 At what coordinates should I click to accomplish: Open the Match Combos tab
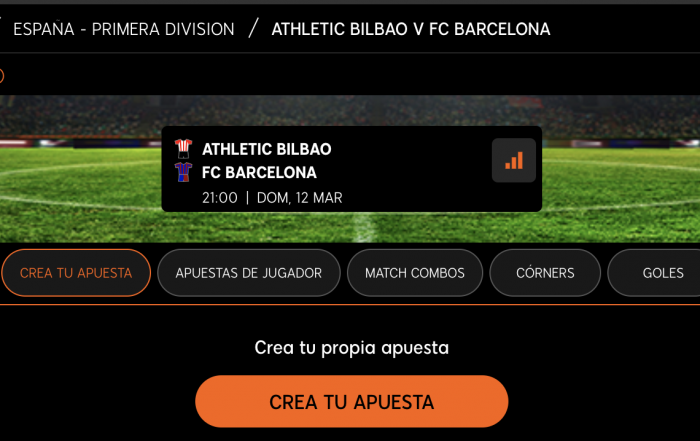[x=415, y=273]
